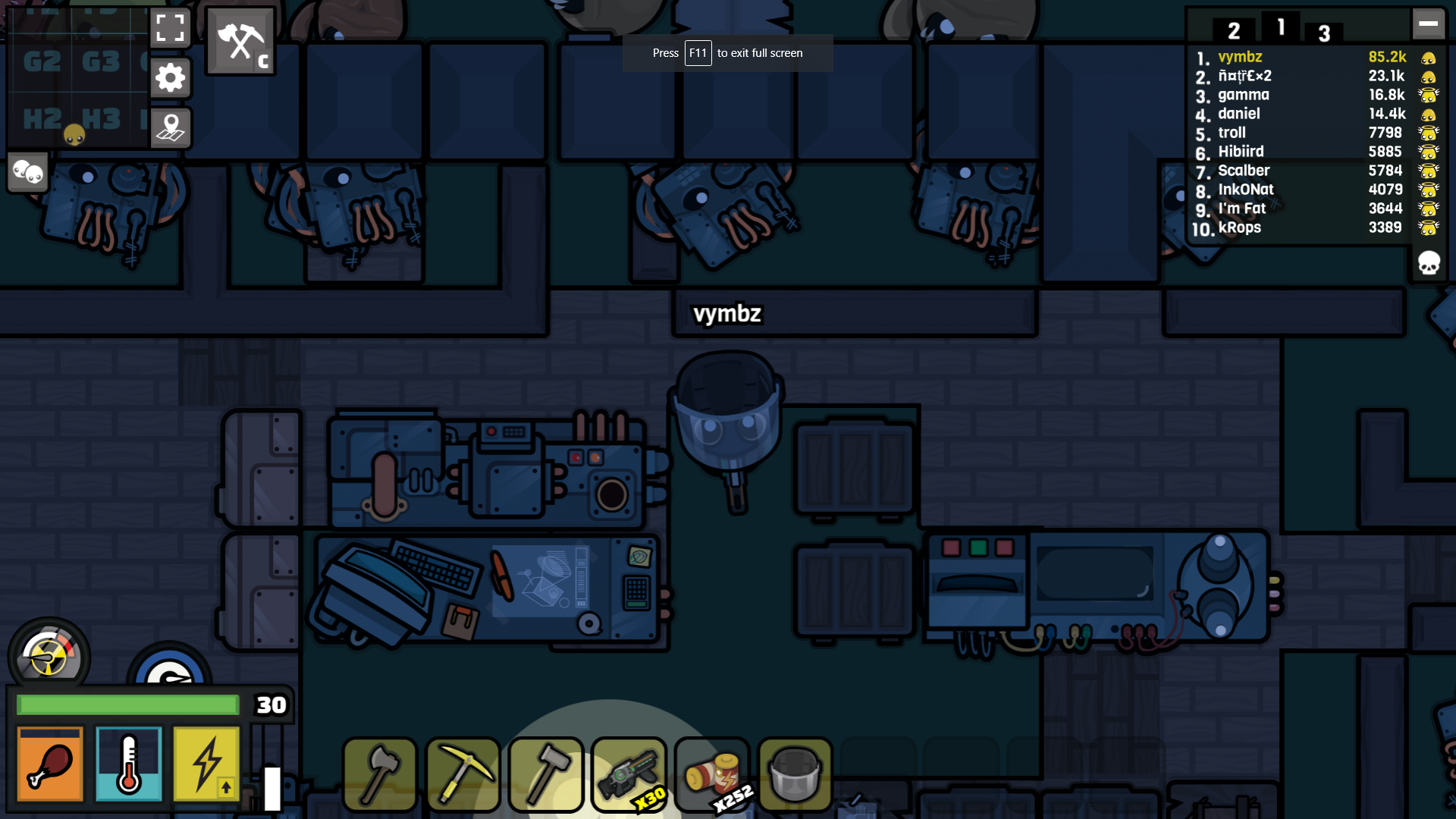Minimize the leaderboard panel
Image resolution: width=1456 pixels, height=819 pixels.
pos(1428,24)
